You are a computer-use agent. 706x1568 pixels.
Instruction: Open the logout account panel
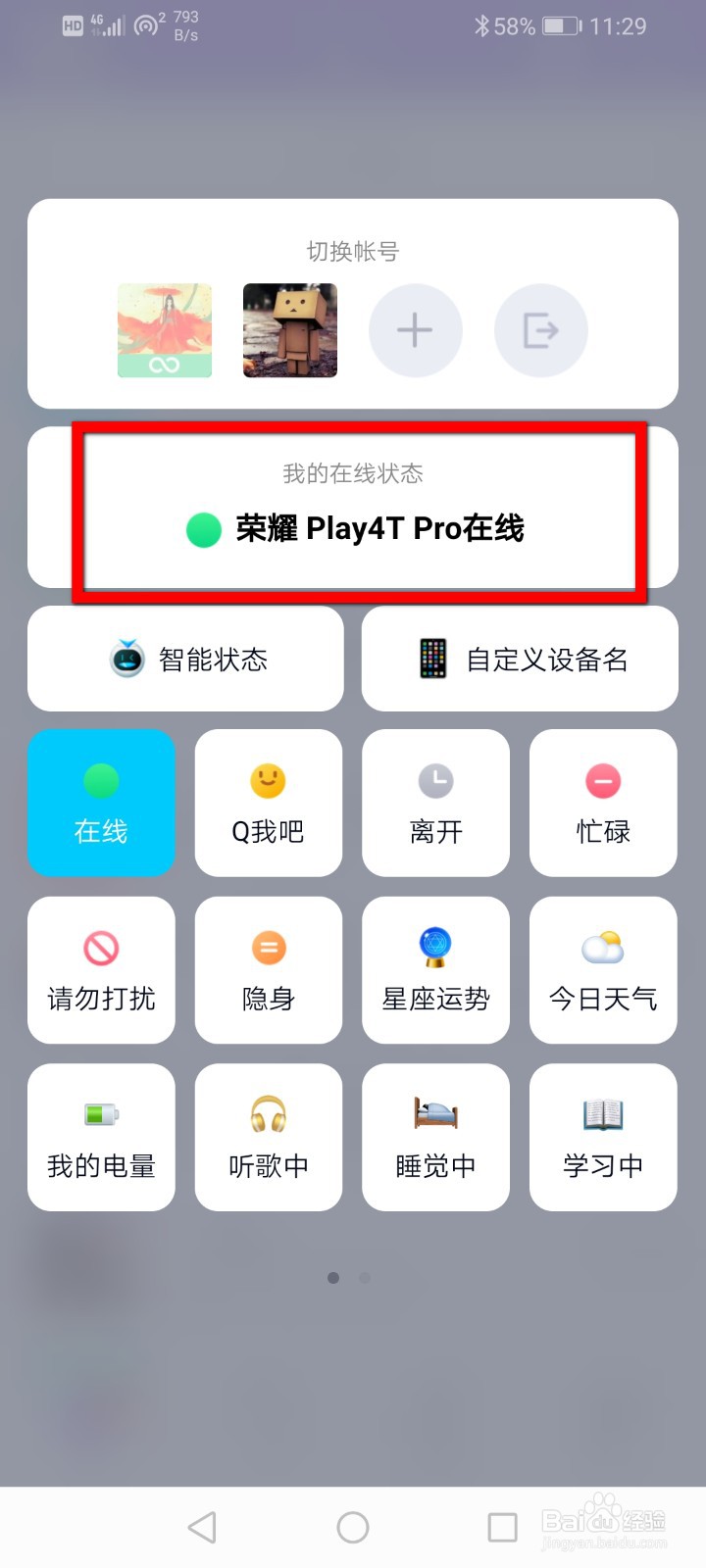540,330
